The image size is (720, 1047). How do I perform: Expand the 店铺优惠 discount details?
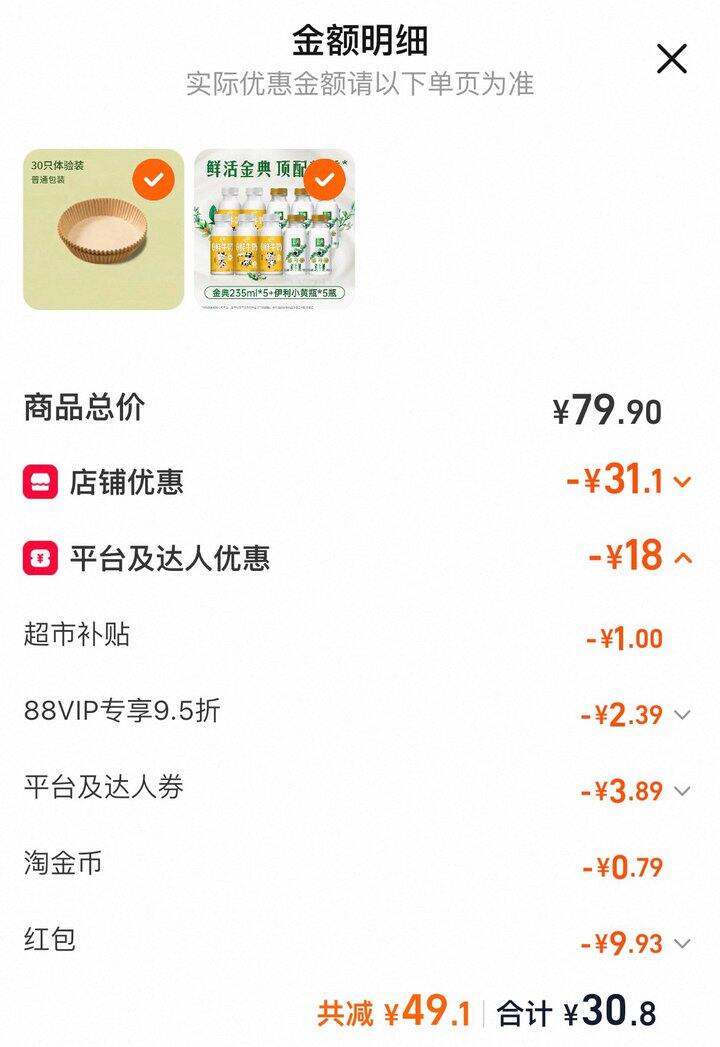click(683, 482)
